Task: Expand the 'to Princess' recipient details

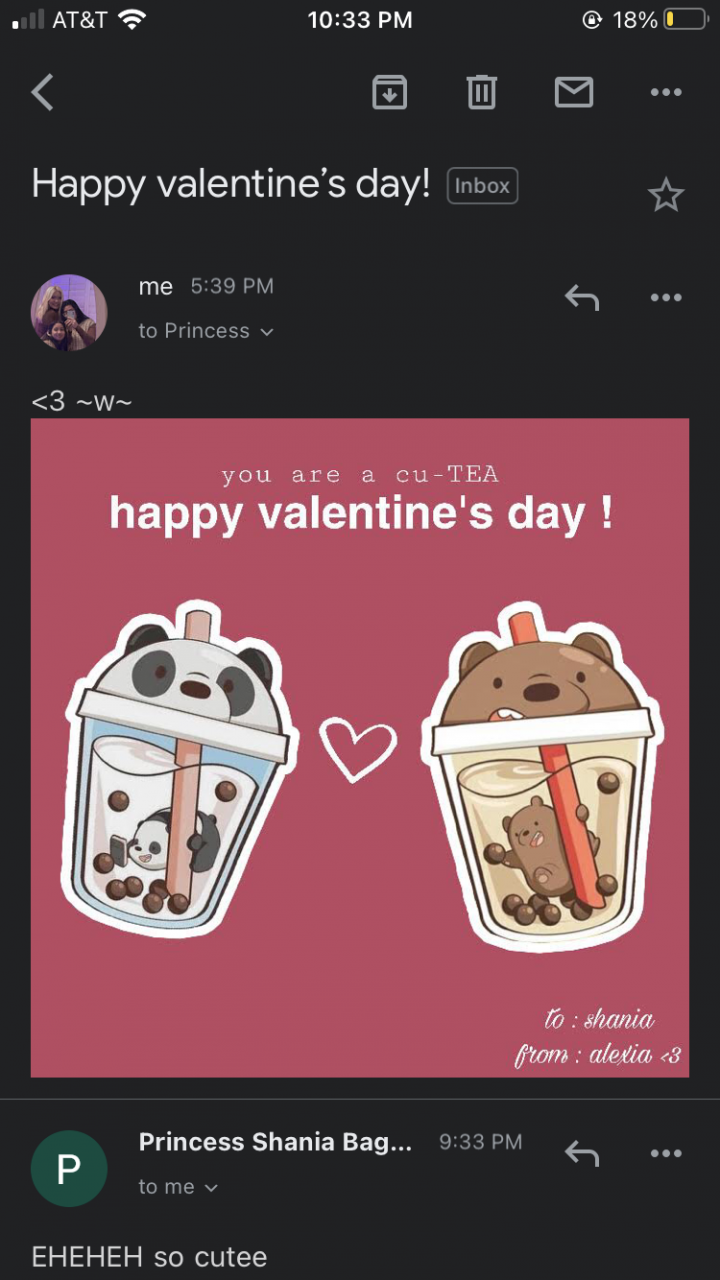Action: pyautogui.click(x=206, y=331)
